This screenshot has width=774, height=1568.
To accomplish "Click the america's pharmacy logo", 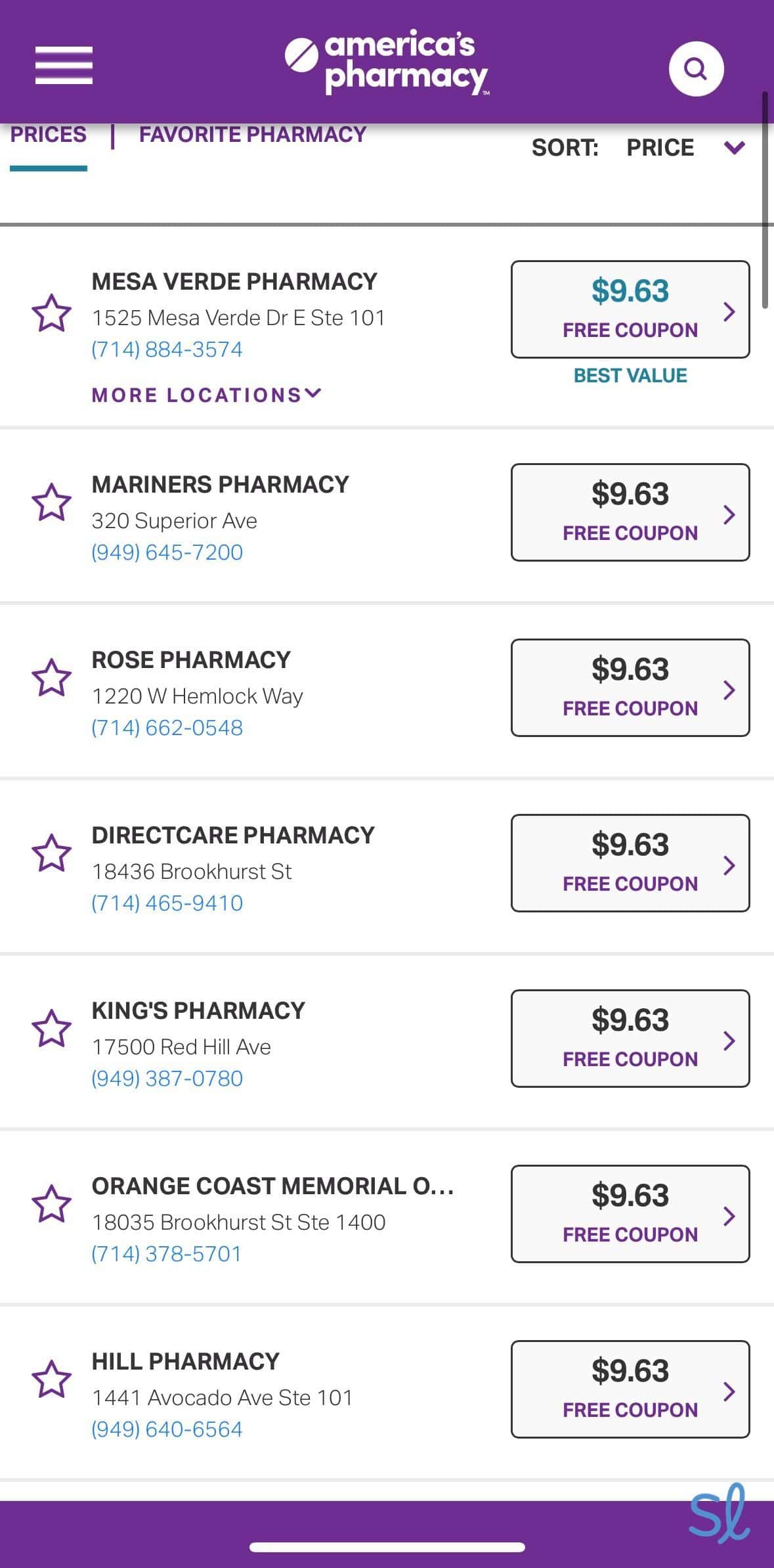I will click(386, 64).
